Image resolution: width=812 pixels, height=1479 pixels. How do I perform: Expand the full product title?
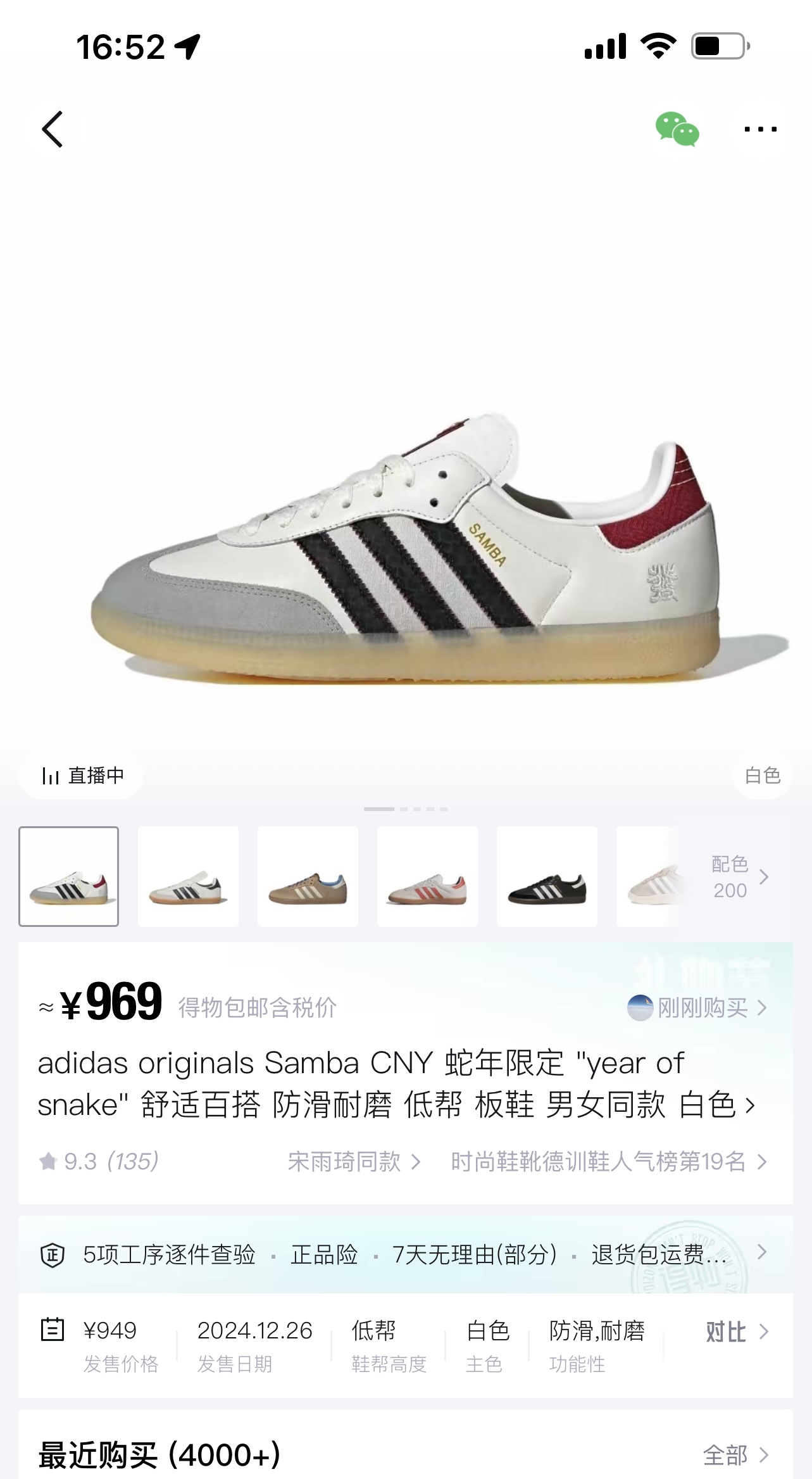tap(396, 1084)
